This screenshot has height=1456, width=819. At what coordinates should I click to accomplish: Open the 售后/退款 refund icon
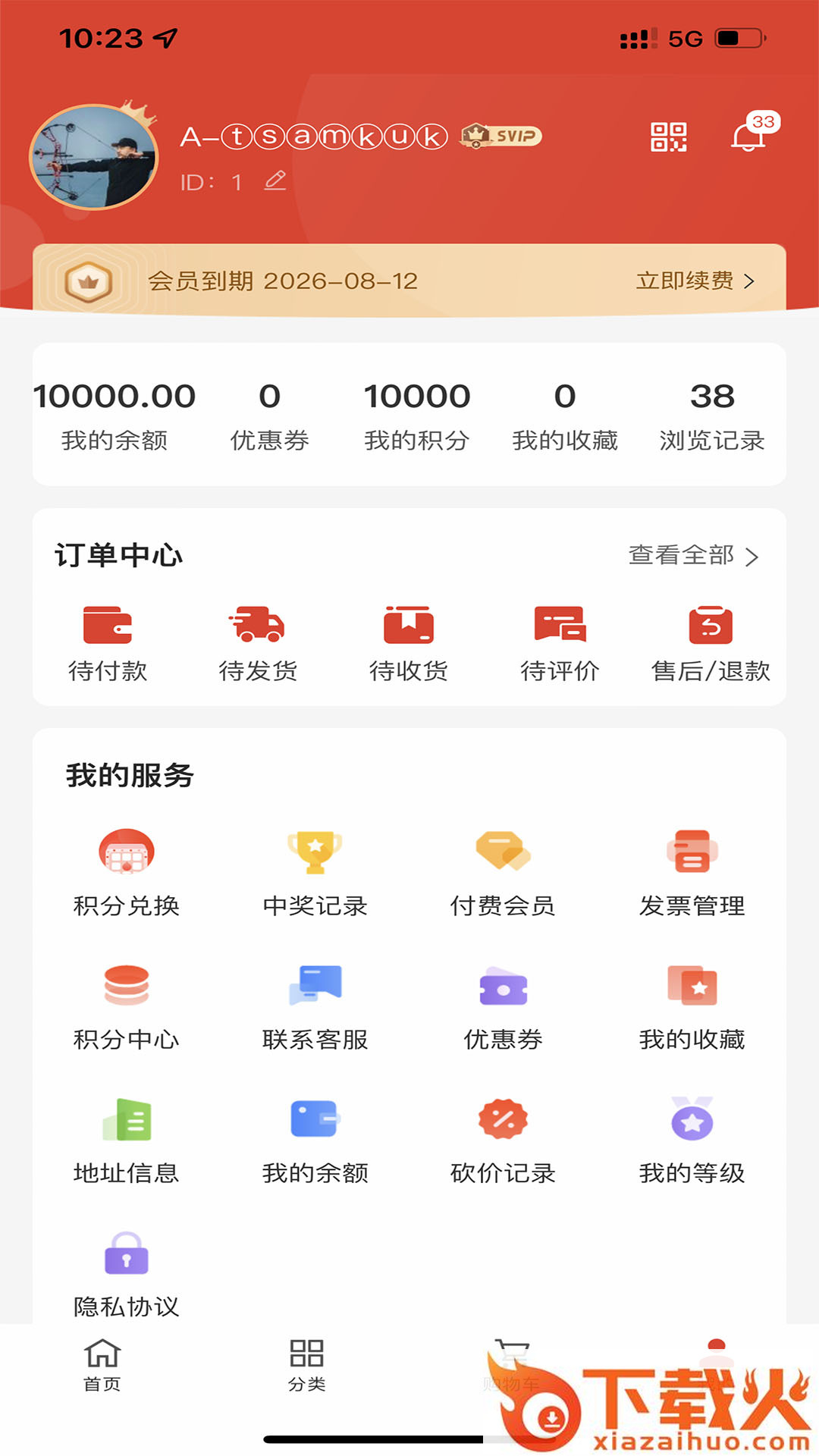[x=711, y=624]
